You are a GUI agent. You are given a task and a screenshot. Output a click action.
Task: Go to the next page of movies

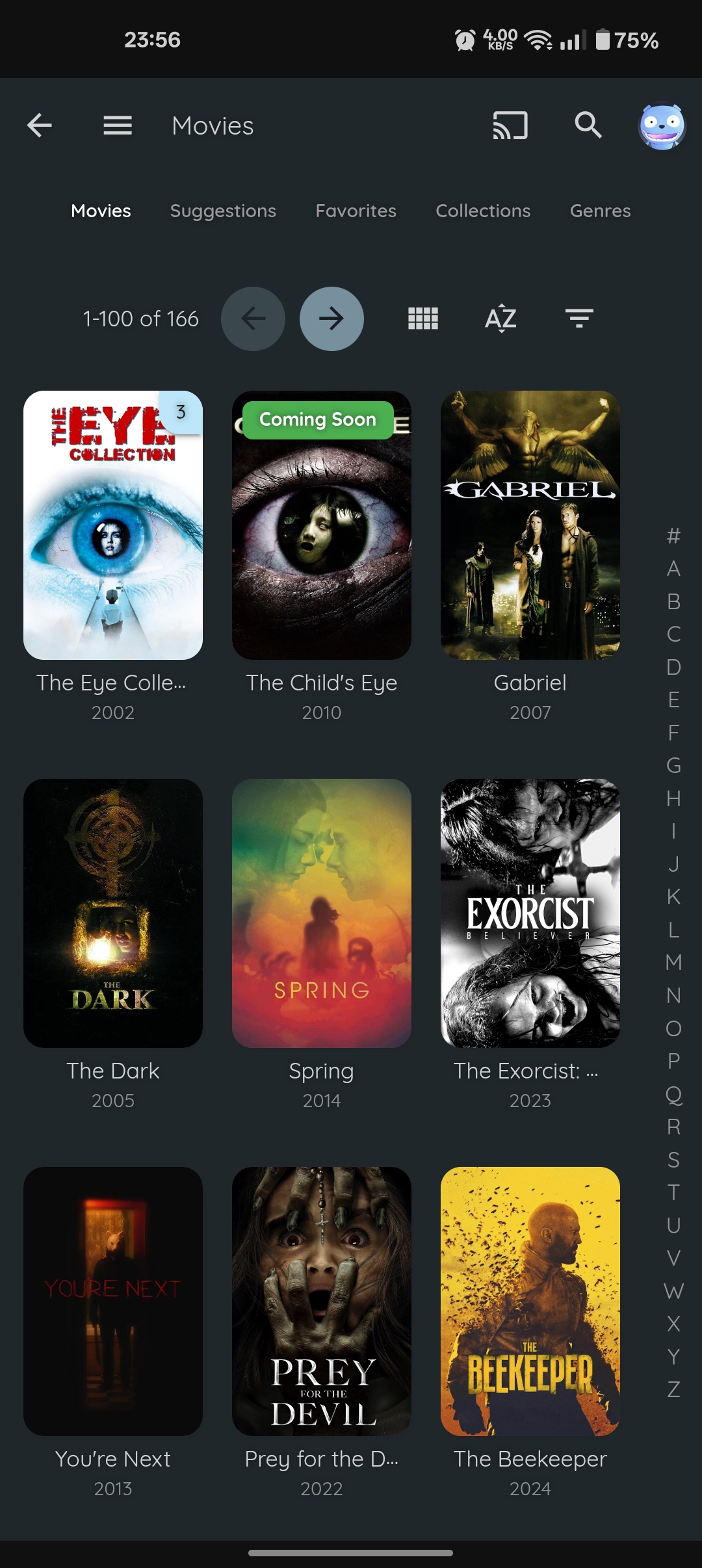click(x=331, y=319)
